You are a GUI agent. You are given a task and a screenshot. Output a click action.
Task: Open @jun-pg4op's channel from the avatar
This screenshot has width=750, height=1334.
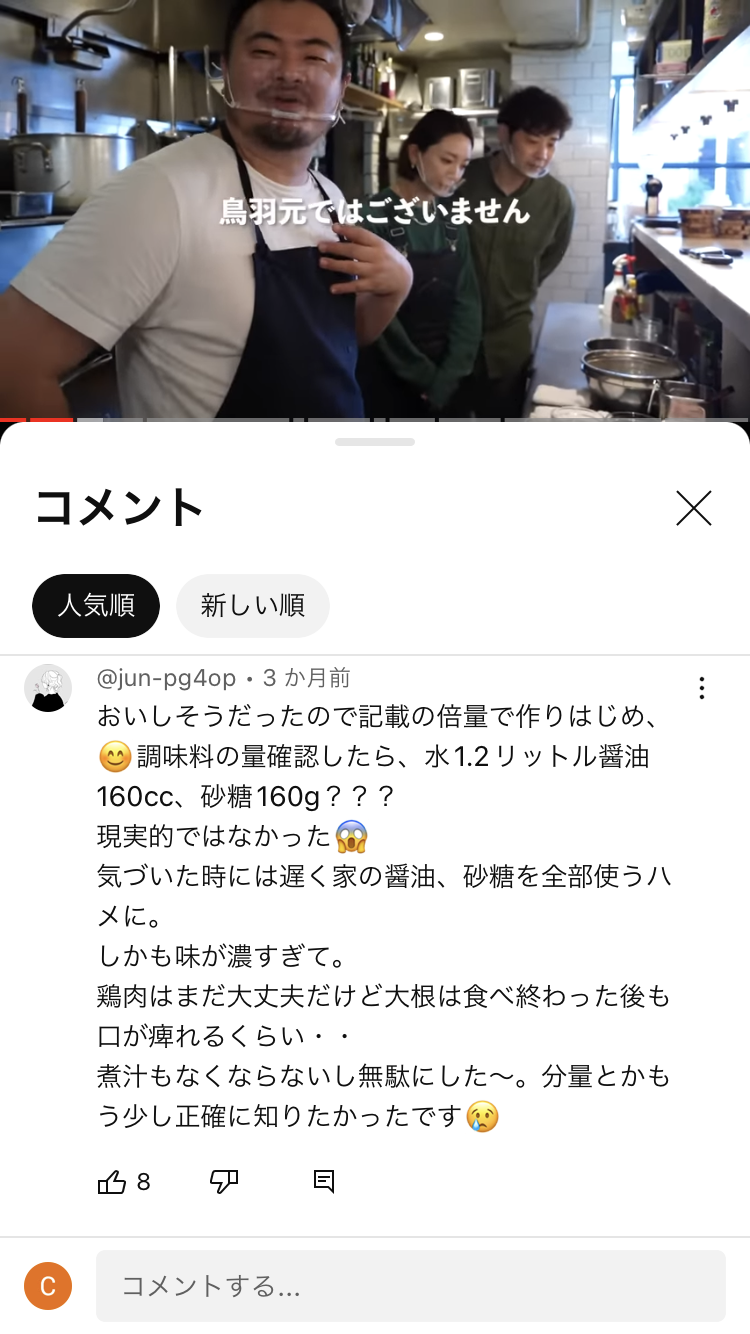click(x=48, y=688)
